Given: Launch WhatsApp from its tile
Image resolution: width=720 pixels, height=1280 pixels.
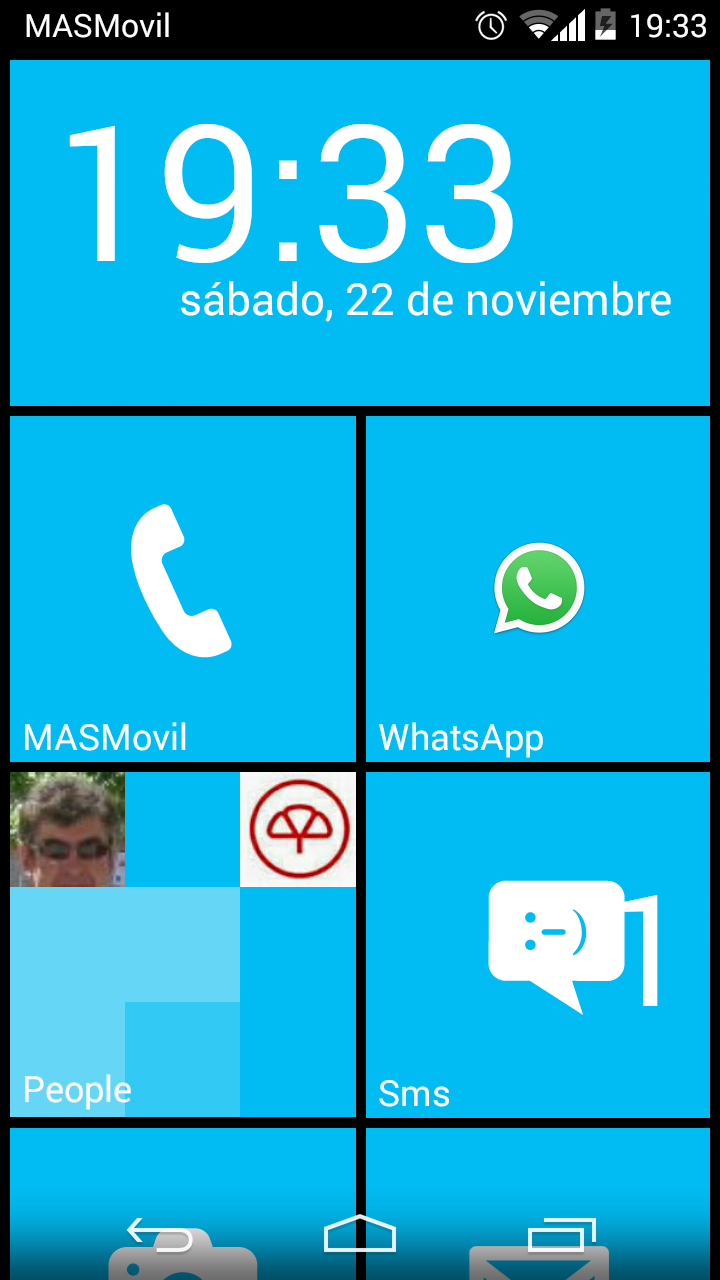Looking at the screenshot, I should [538, 588].
